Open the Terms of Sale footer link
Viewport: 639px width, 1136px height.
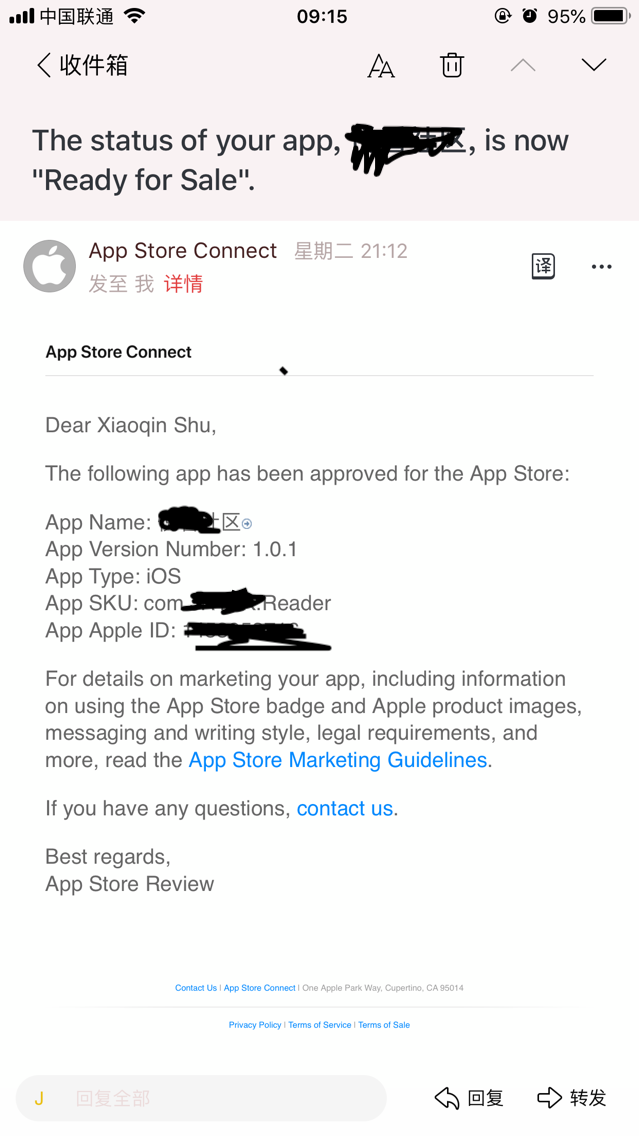pyautogui.click(x=384, y=1025)
